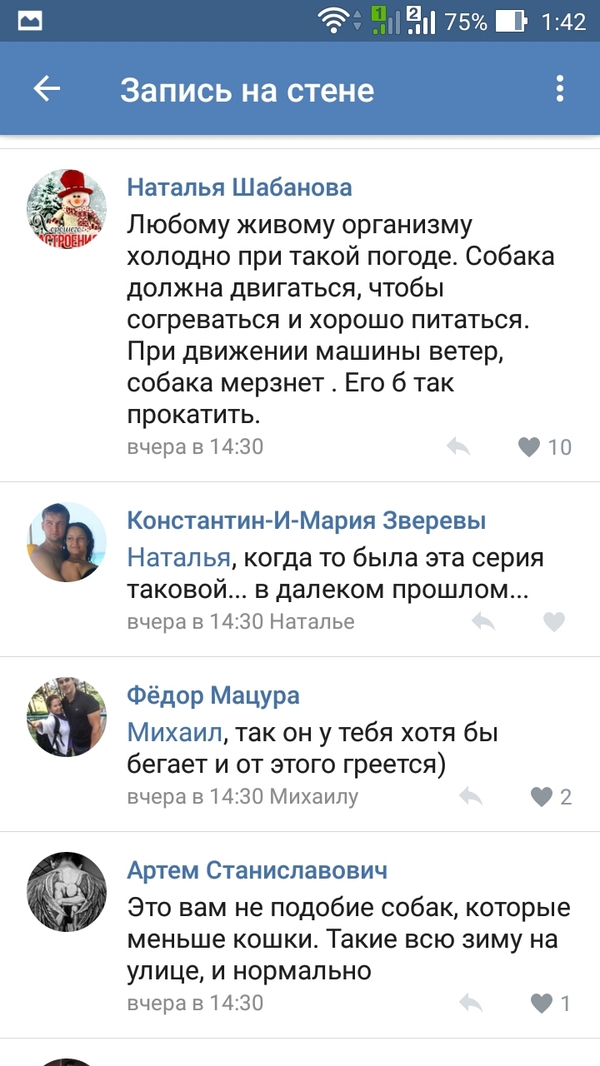Tap the Наталья mention link in the comment
This screenshot has height=1066, width=600.
[x=178, y=557]
